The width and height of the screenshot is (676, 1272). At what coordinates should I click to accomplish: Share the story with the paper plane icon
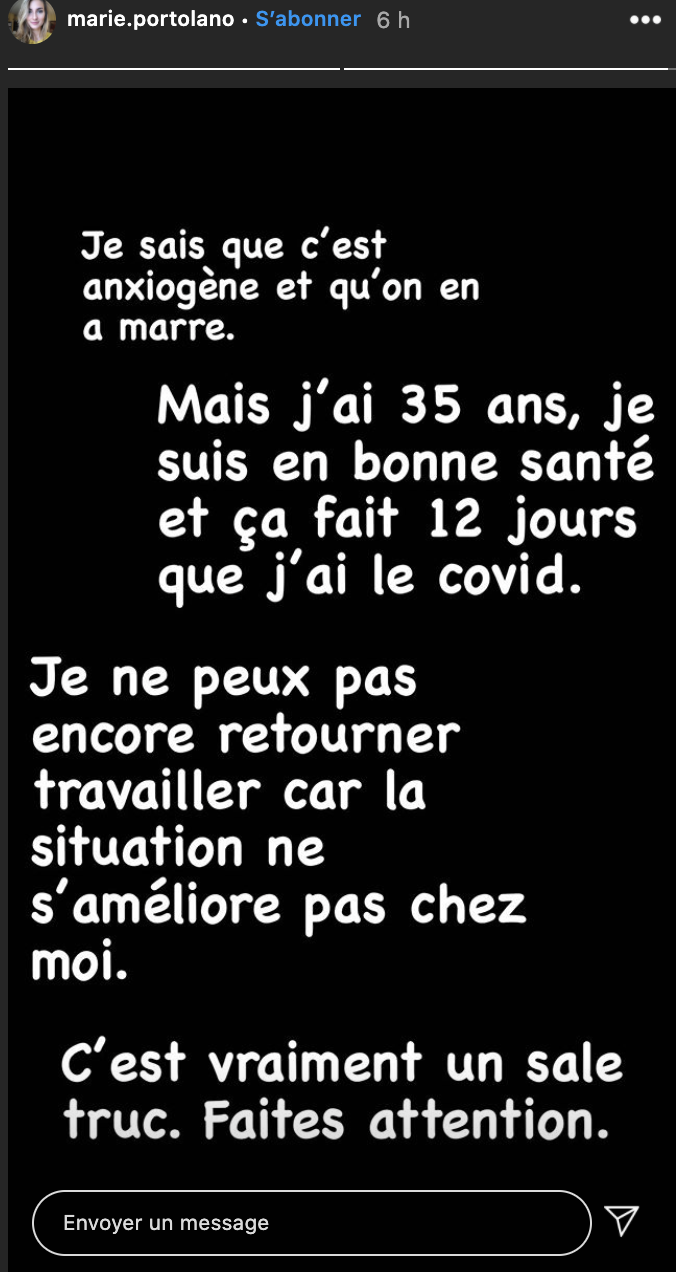click(x=621, y=1220)
